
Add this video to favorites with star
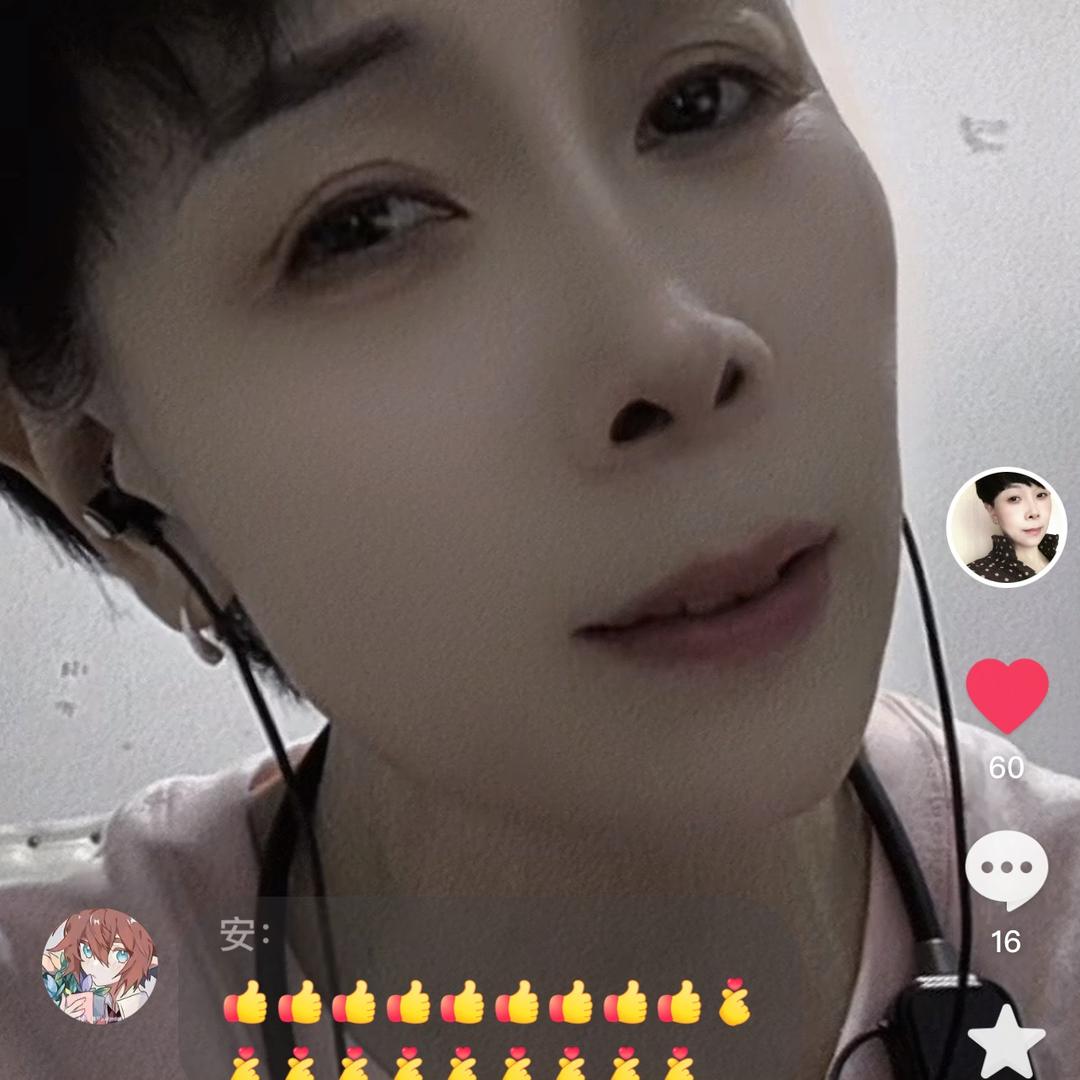pyautogui.click(x=1006, y=1040)
